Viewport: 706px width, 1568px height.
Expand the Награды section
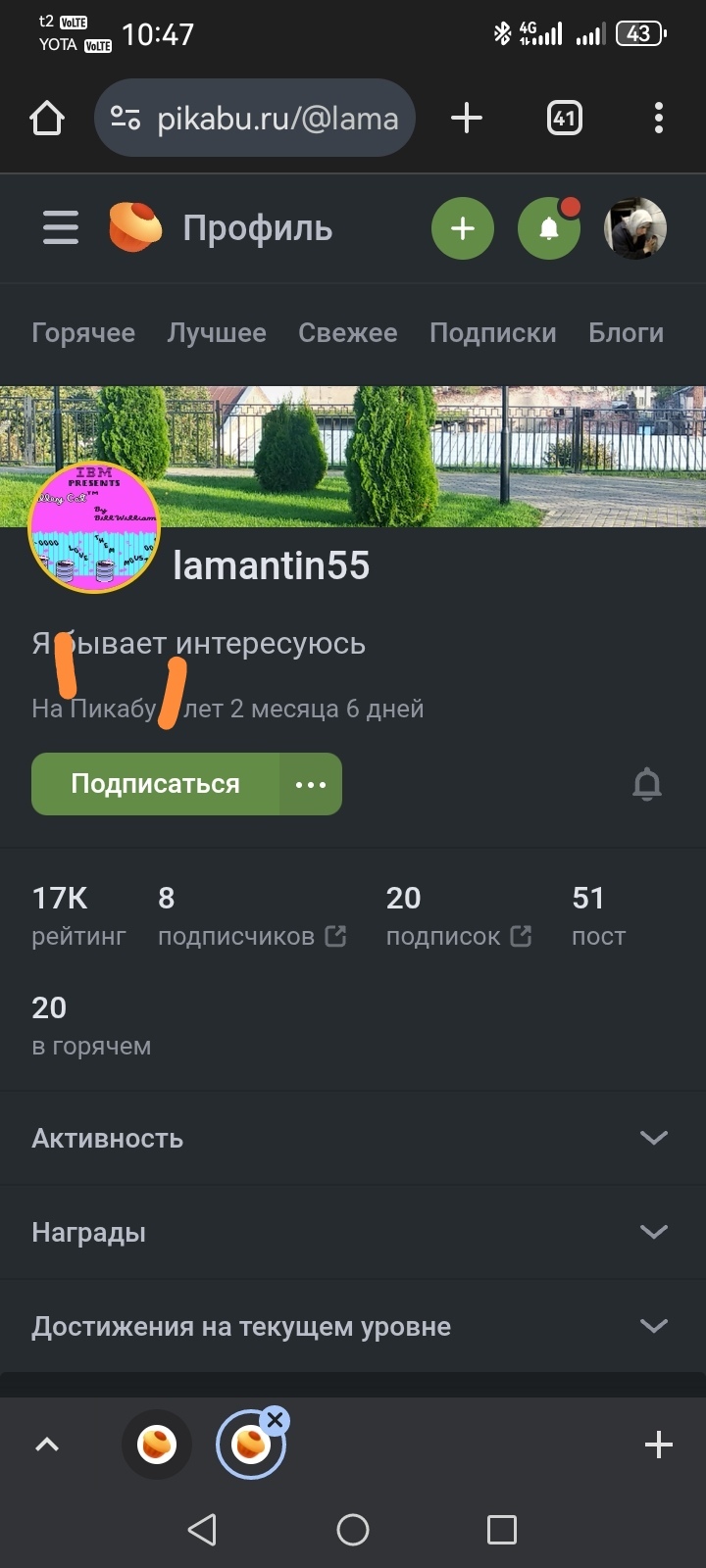tap(353, 1232)
